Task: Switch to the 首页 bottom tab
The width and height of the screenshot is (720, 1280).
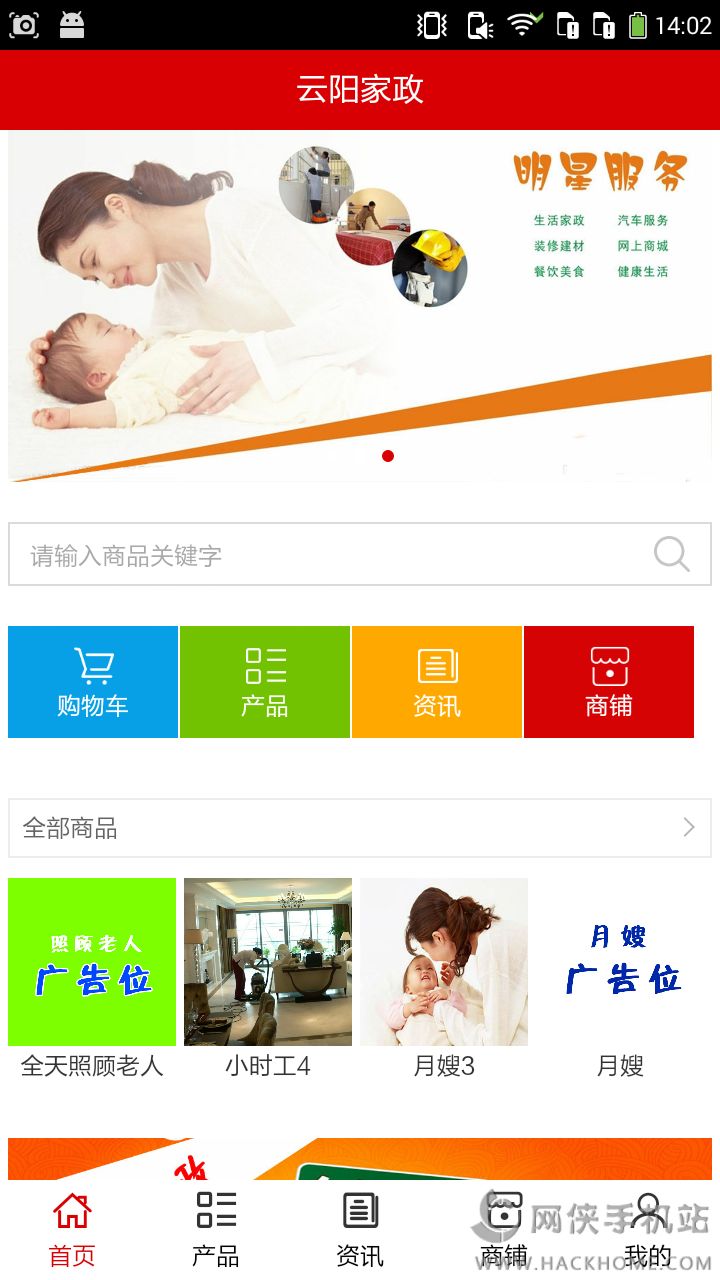Action: tap(72, 1230)
